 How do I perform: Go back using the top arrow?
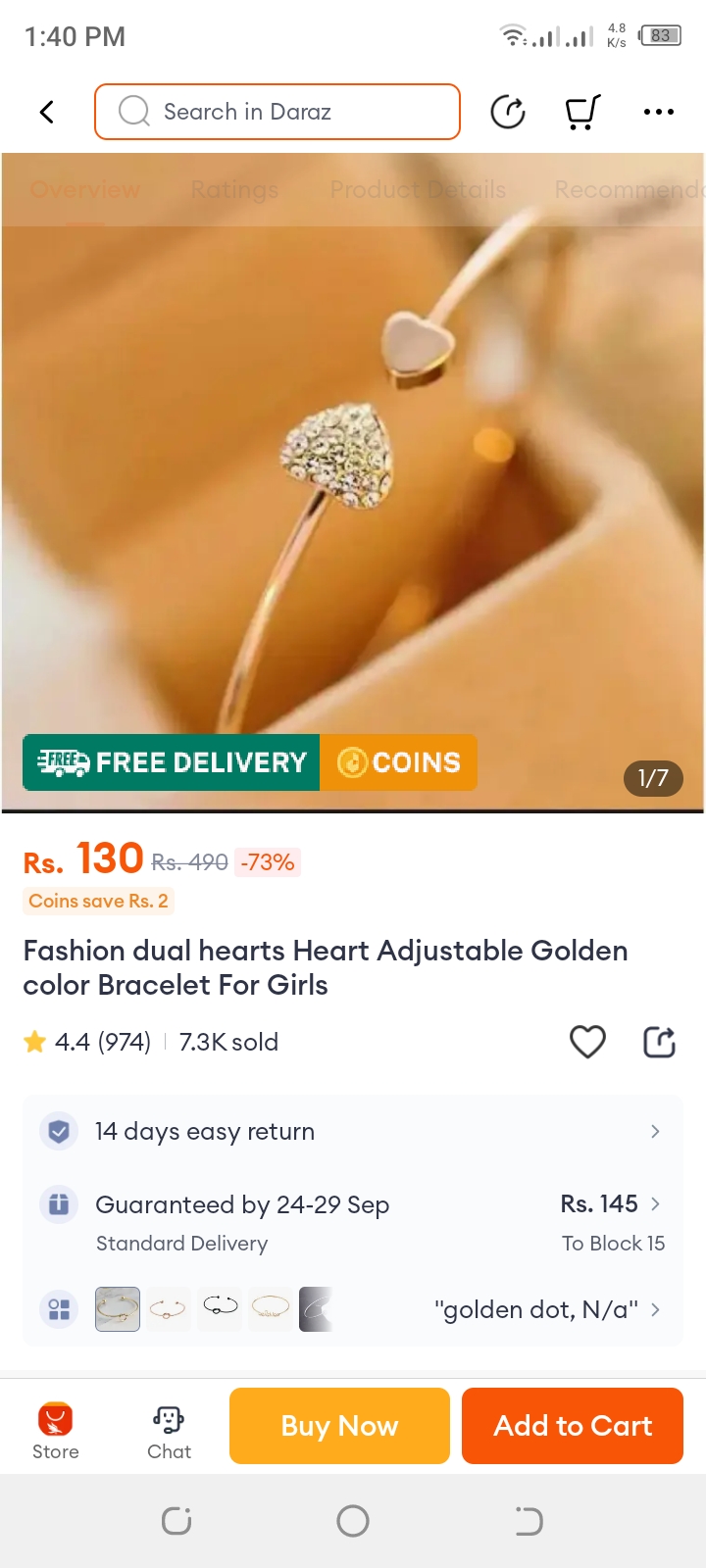point(46,112)
